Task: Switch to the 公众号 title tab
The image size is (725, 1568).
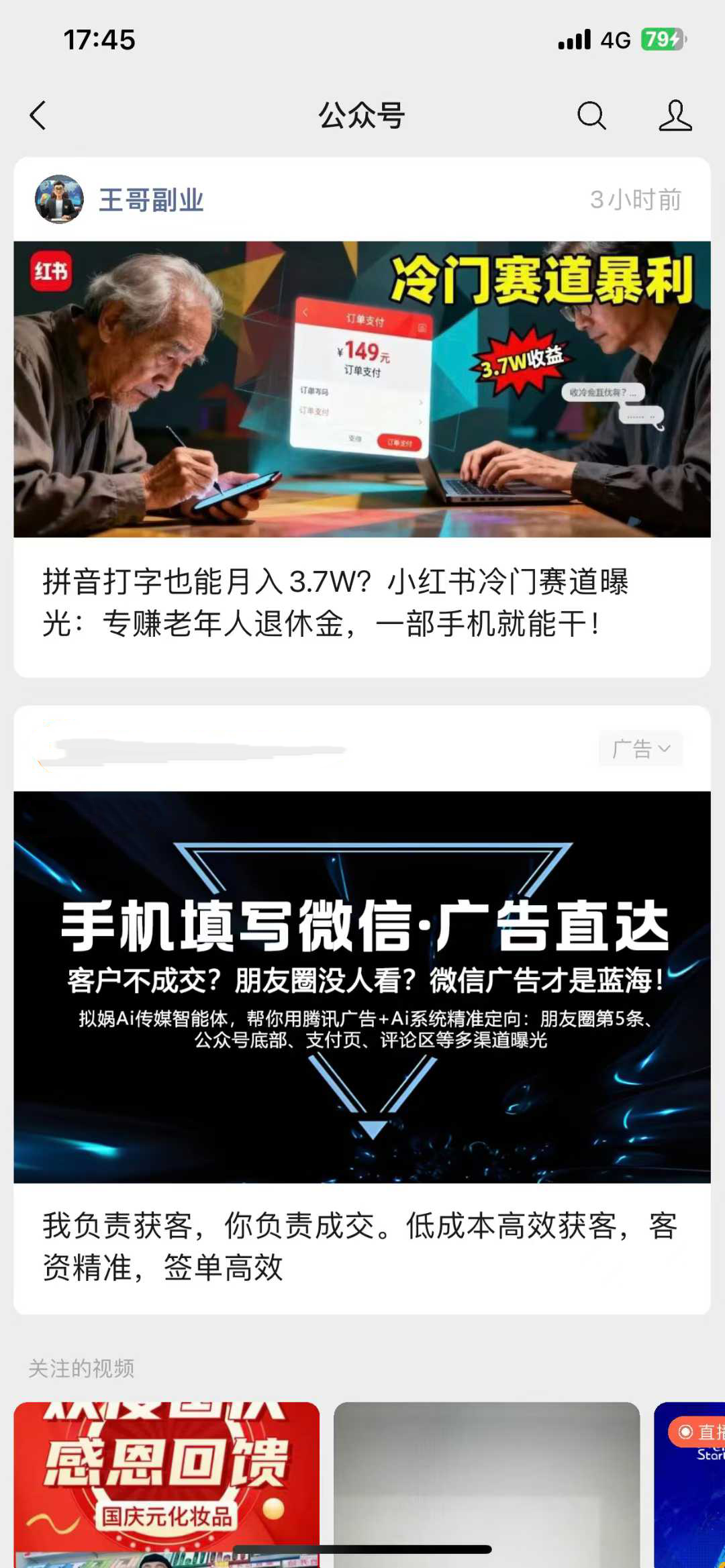Action: coord(362,115)
